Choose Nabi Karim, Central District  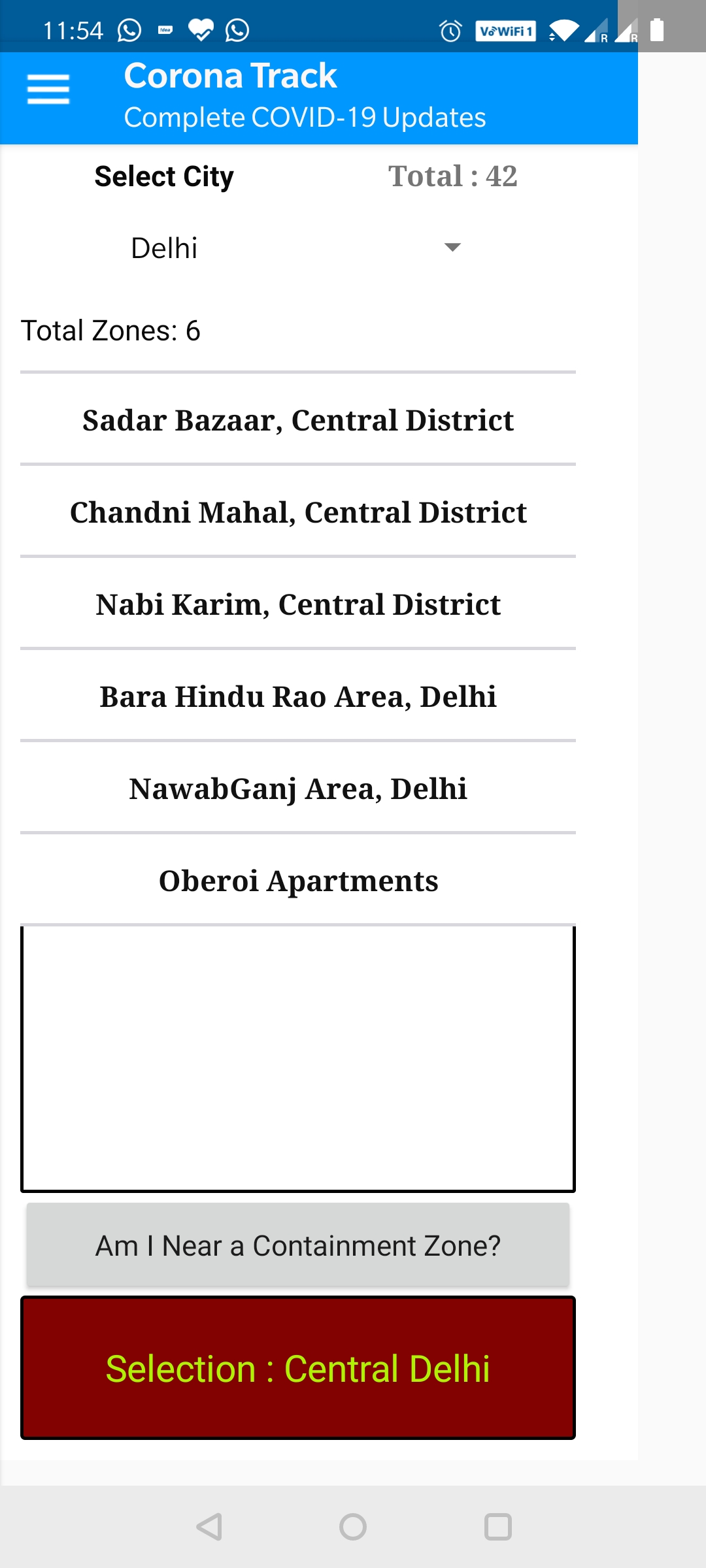pos(298,604)
